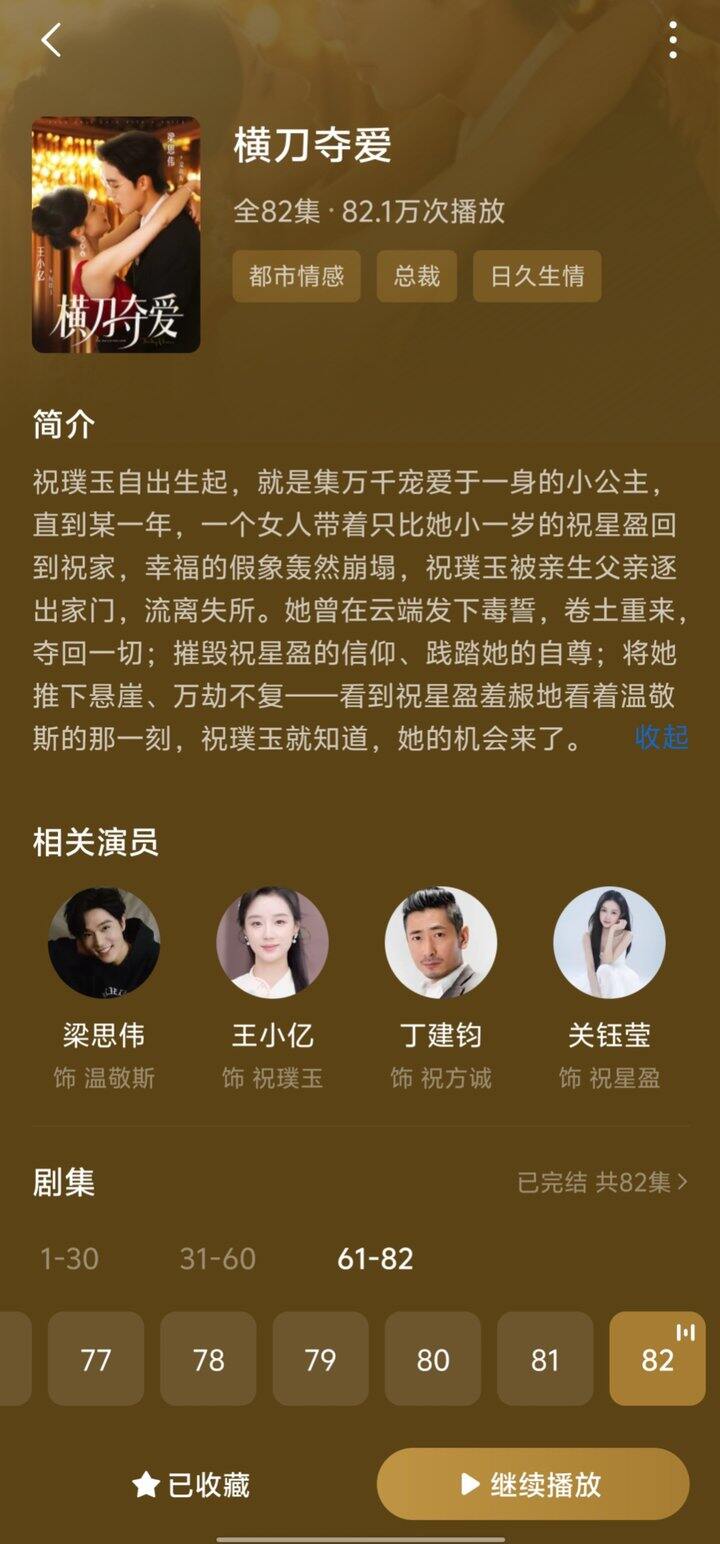This screenshot has width=720, height=1544.
Task: Select currently playing episode 82
Action: click(x=657, y=1359)
